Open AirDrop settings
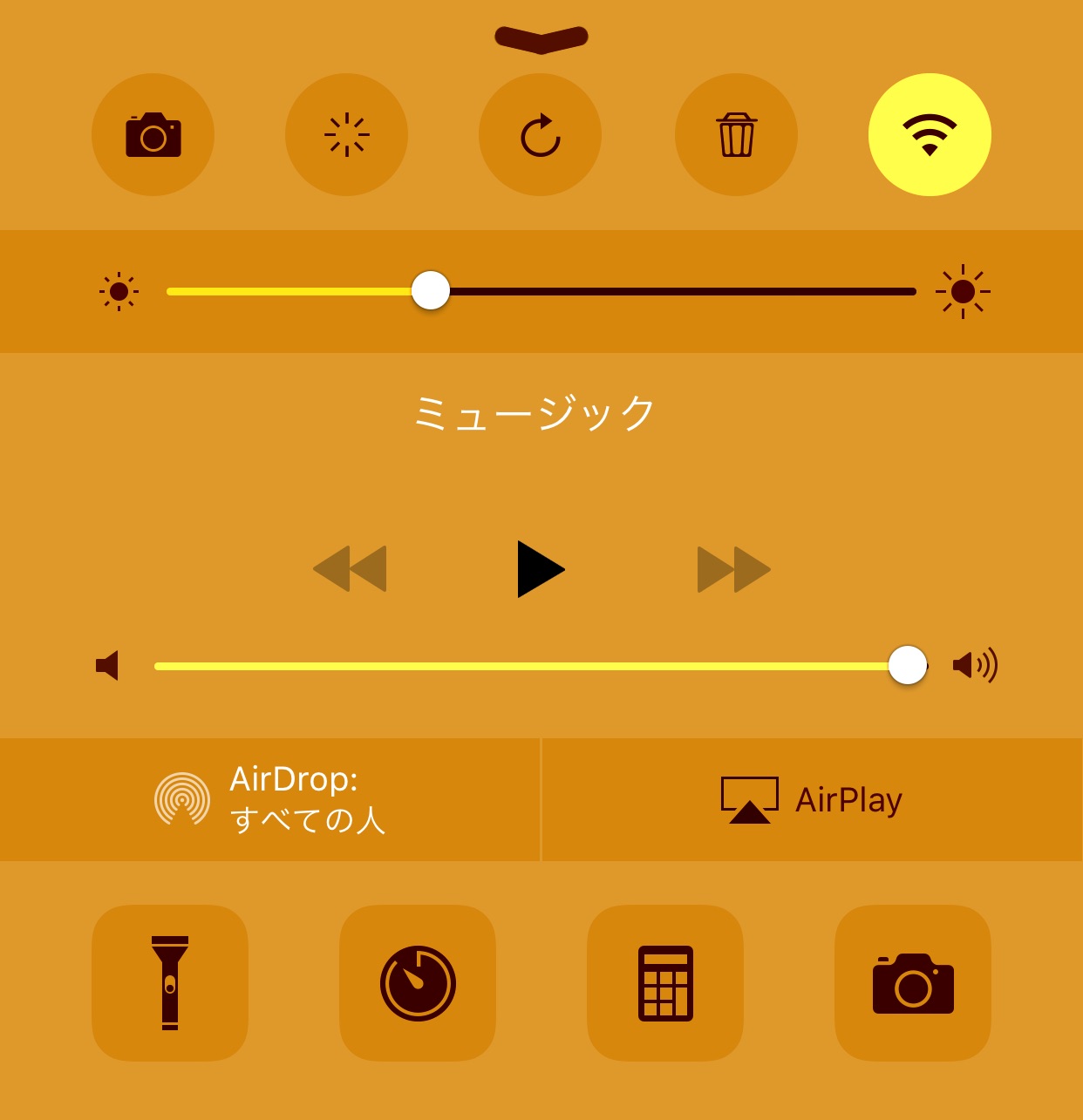1083x1120 pixels. click(270, 799)
